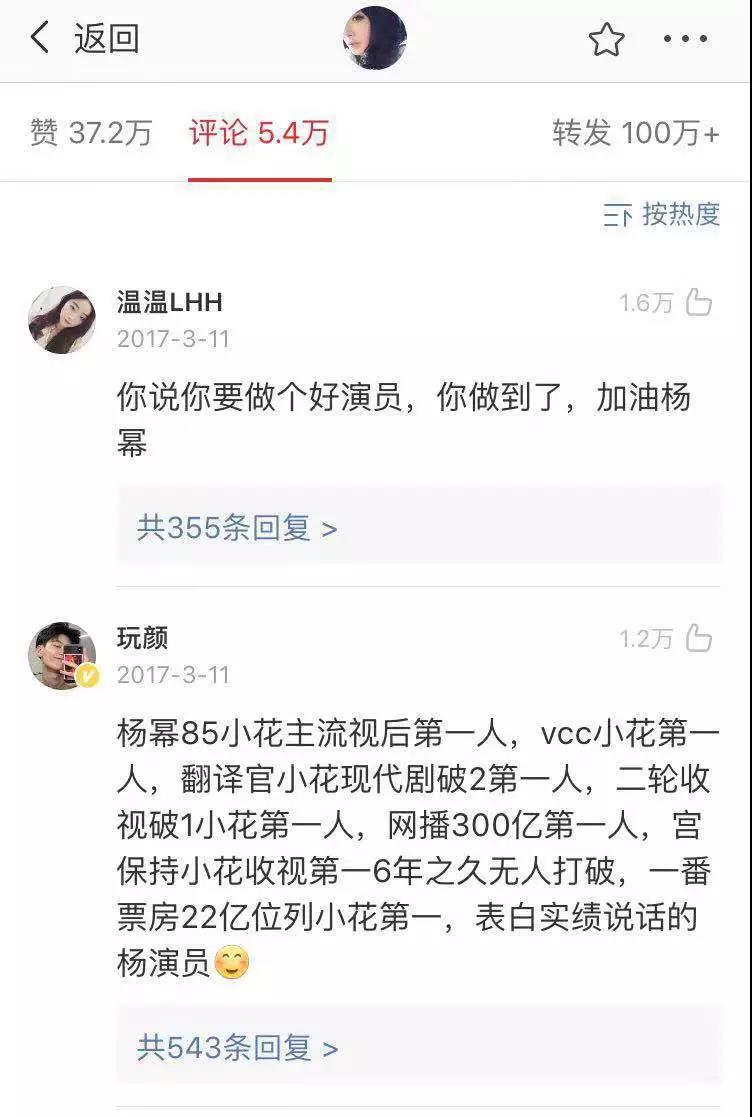Like 玩颜's comment
Image resolution: width=752 pixels, height=1117 pixels.
[698, 639]
